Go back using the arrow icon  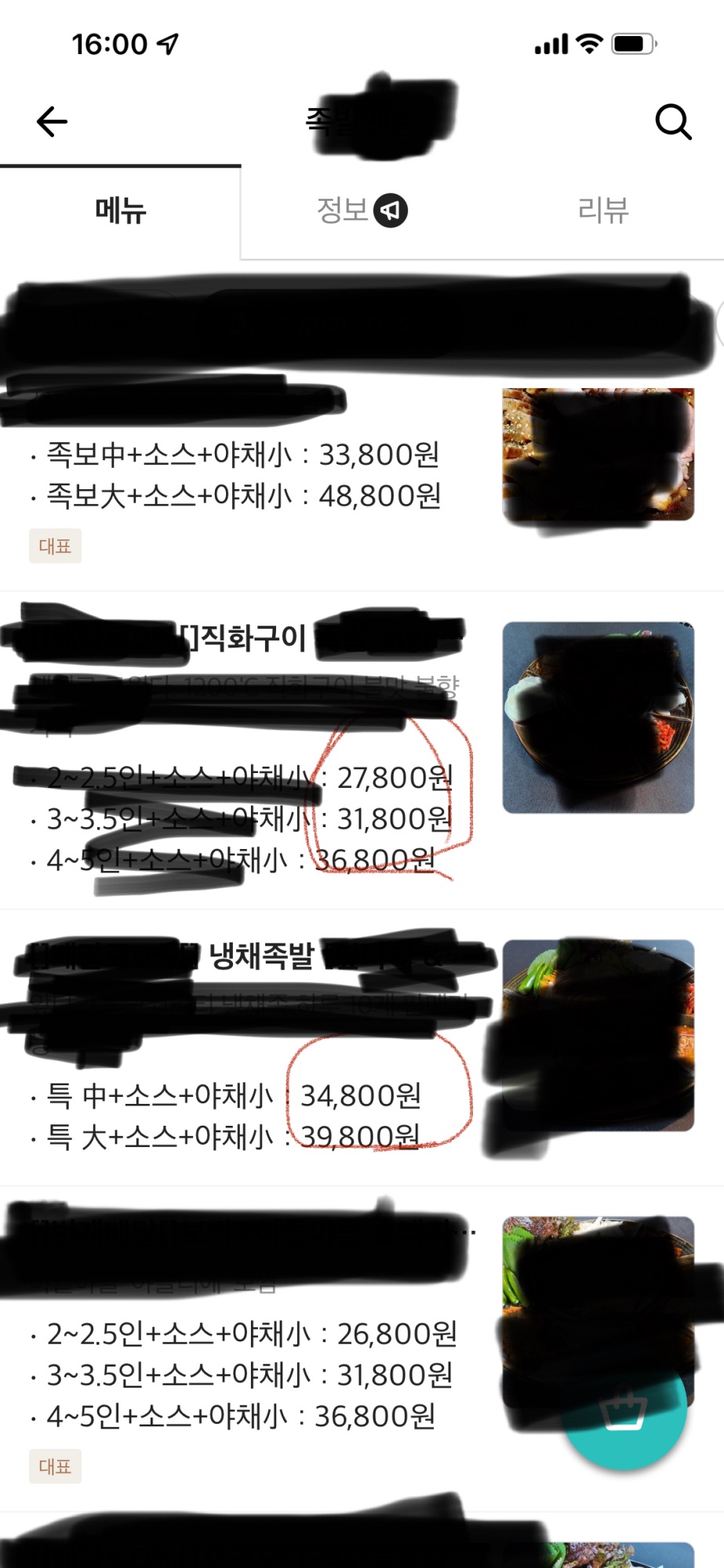click(x=52, y=122)
